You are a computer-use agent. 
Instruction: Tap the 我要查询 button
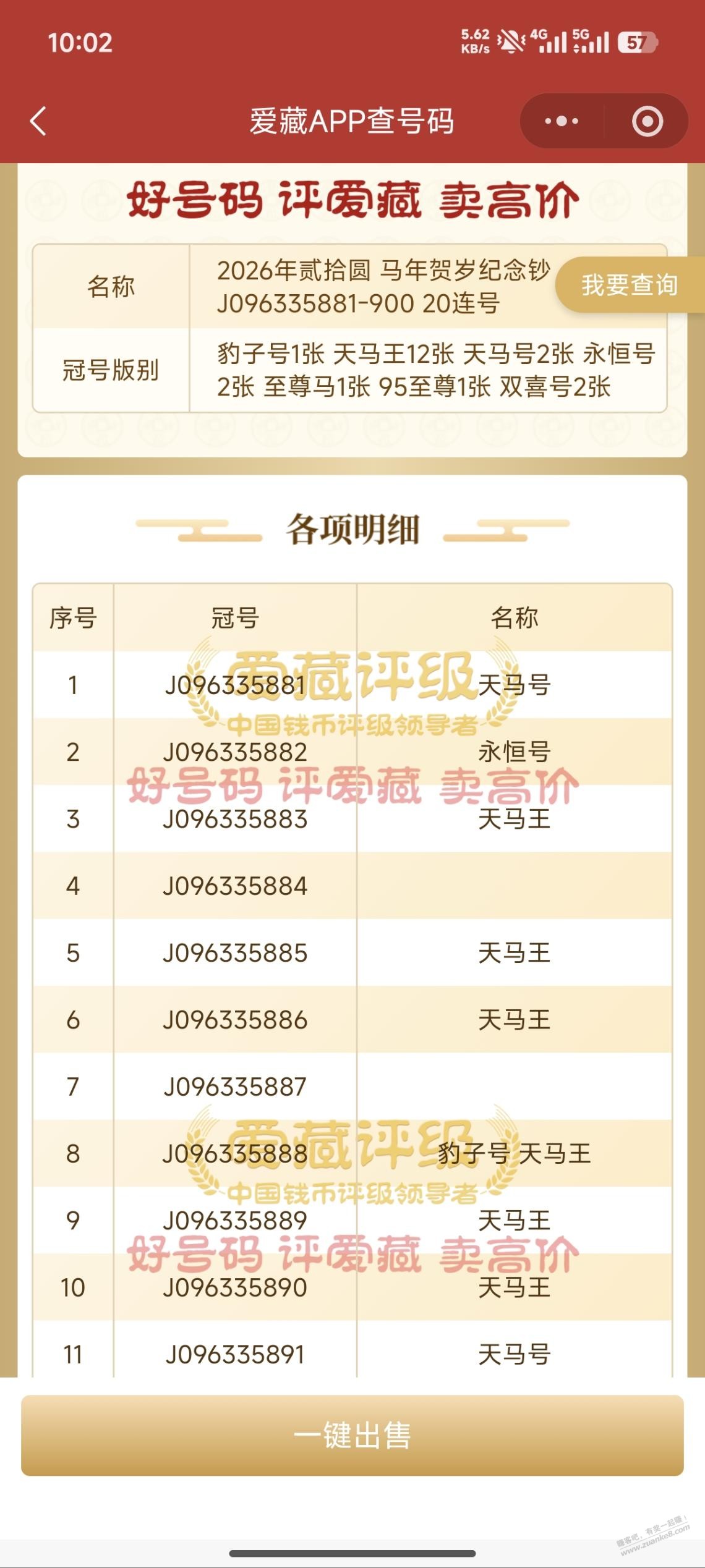click(629, 285)
